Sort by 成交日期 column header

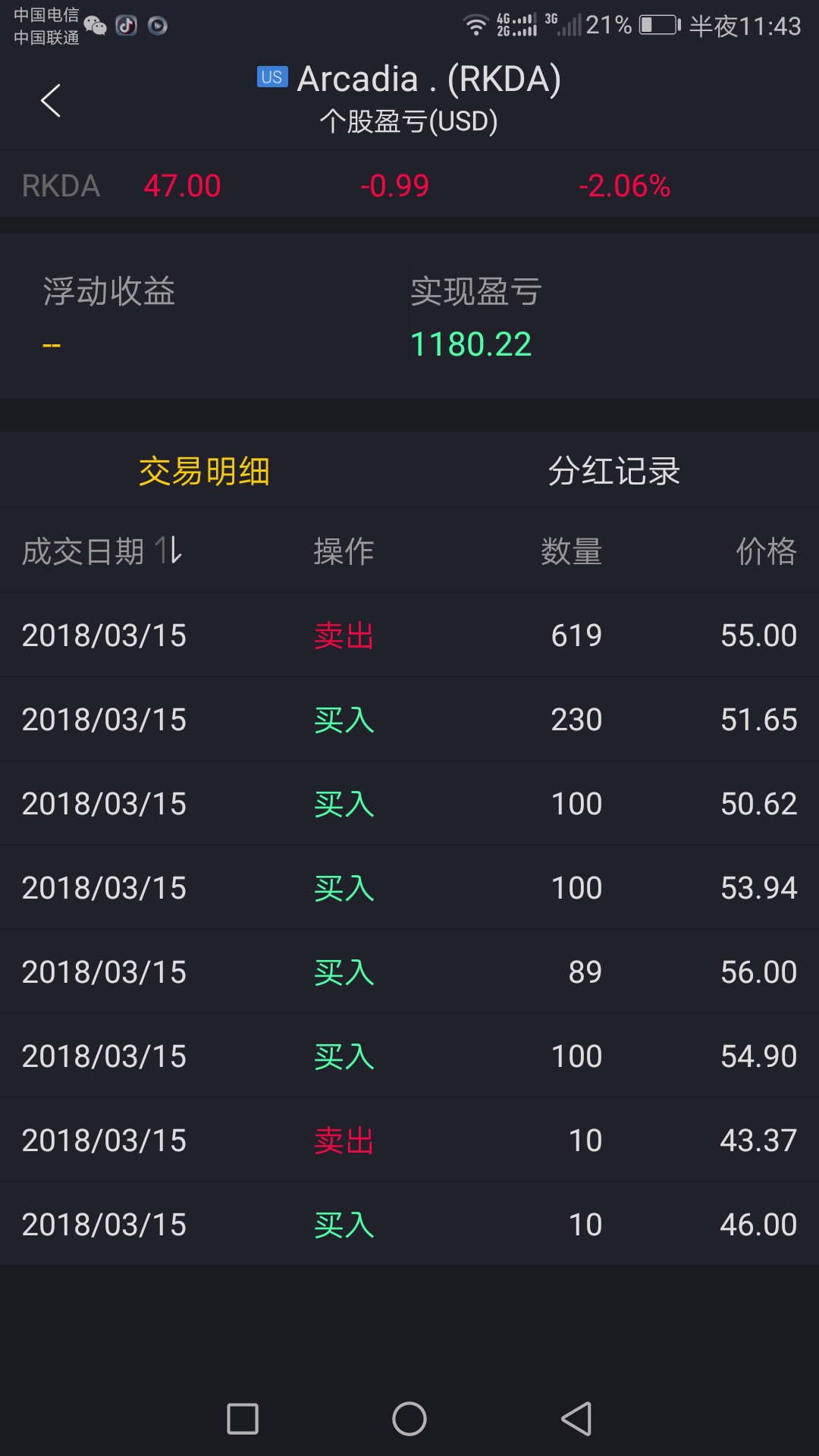tap(102, 551)
